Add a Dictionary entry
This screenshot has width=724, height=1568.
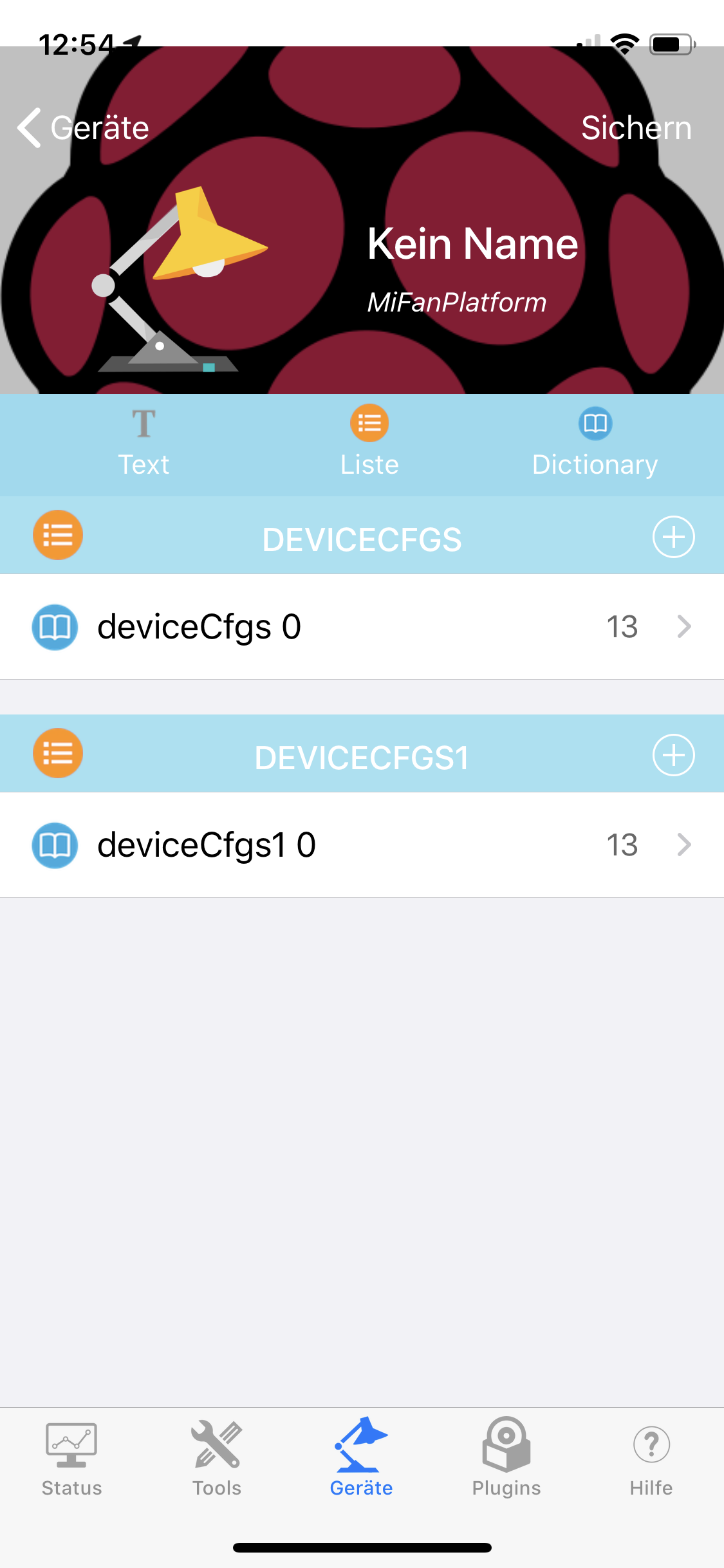click(595, 444)
